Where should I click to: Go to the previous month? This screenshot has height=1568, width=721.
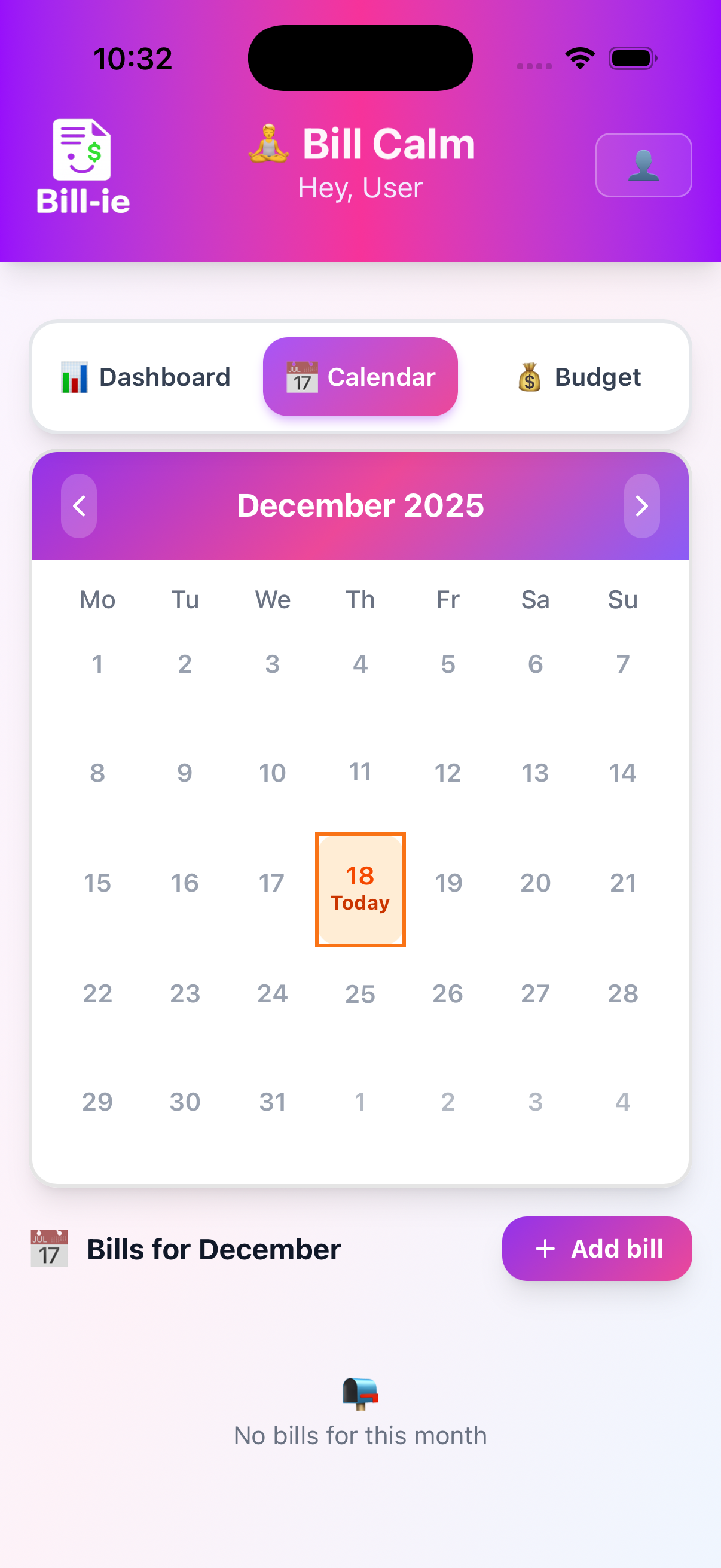point(79,506)
